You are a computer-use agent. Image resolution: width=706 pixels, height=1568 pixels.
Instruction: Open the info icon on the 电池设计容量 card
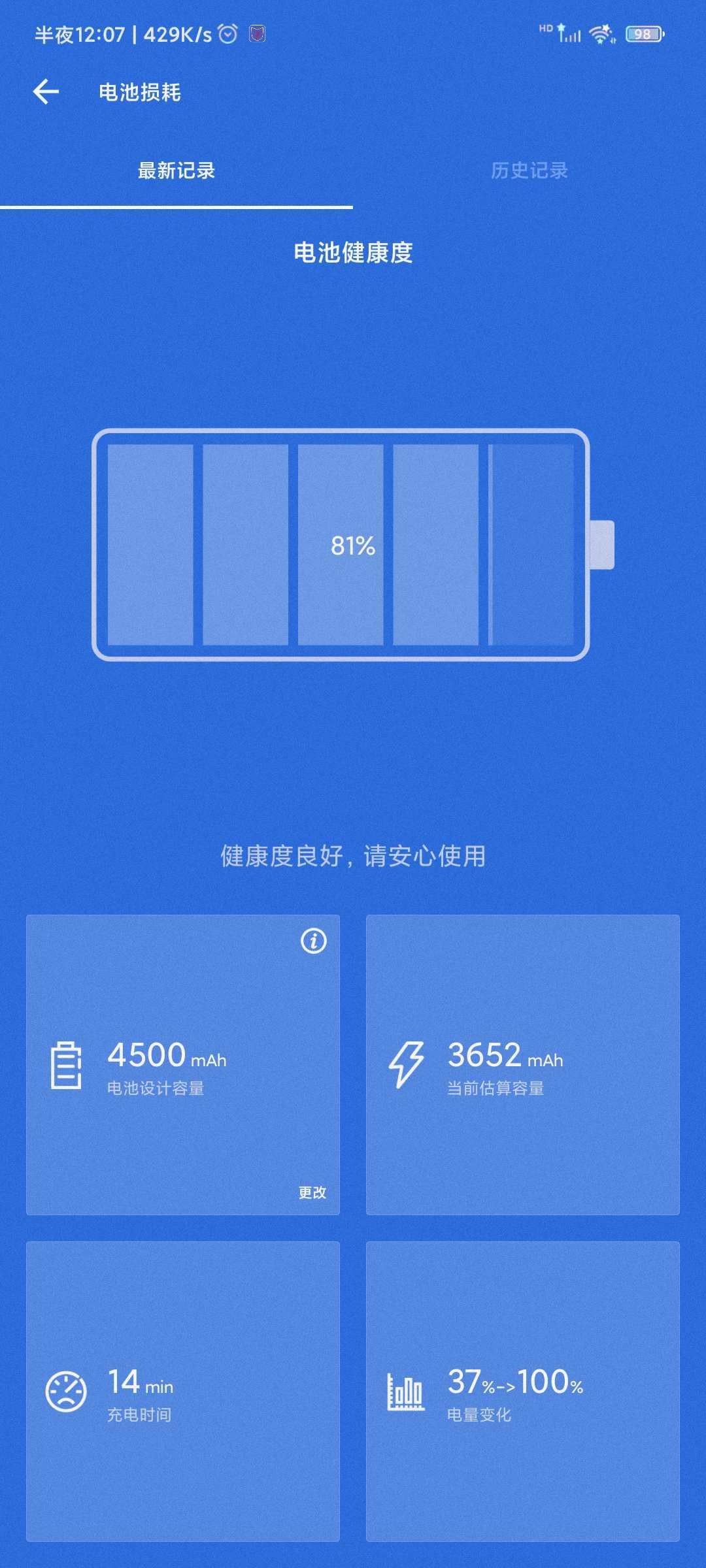(314, 941)
